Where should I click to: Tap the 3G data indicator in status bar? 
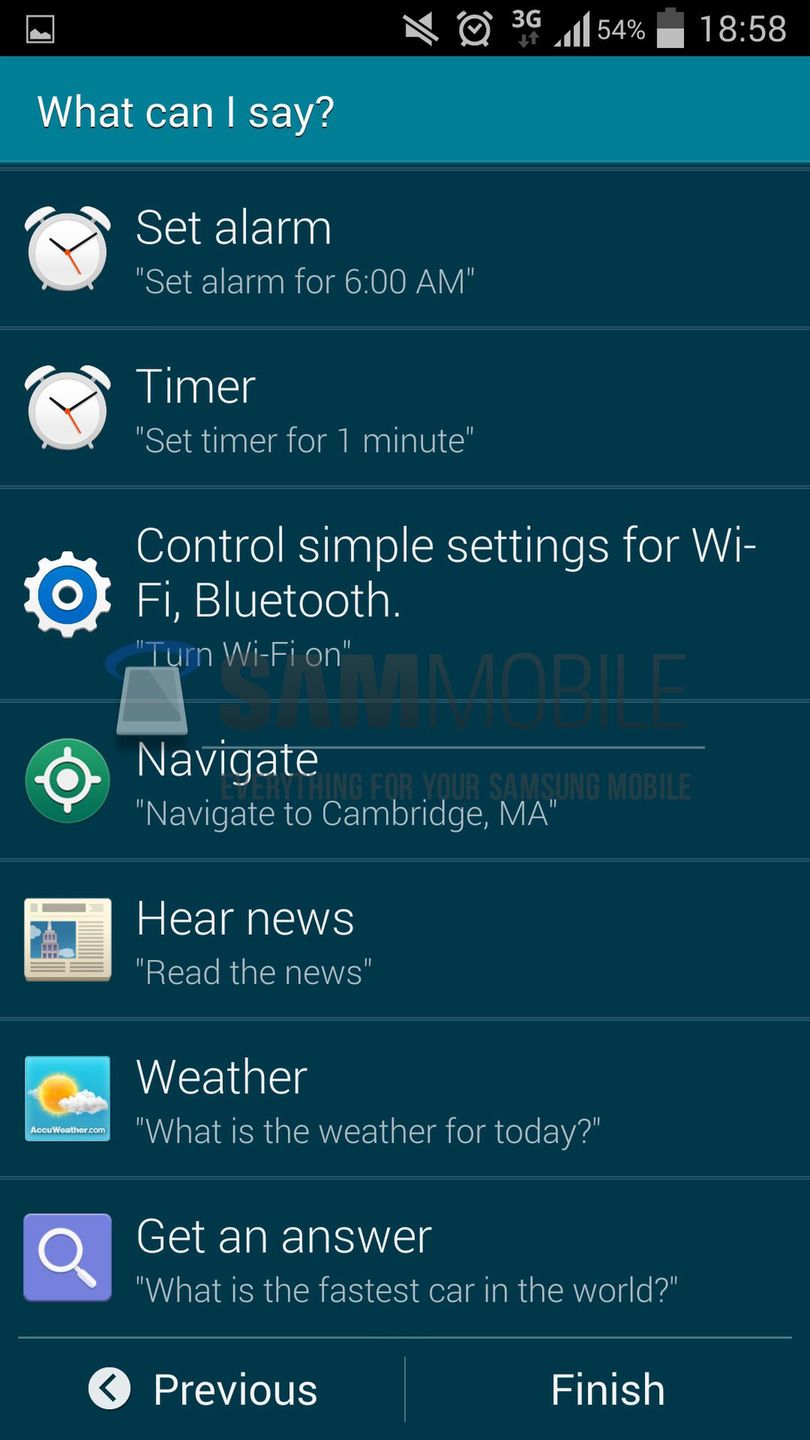point(525,27)
